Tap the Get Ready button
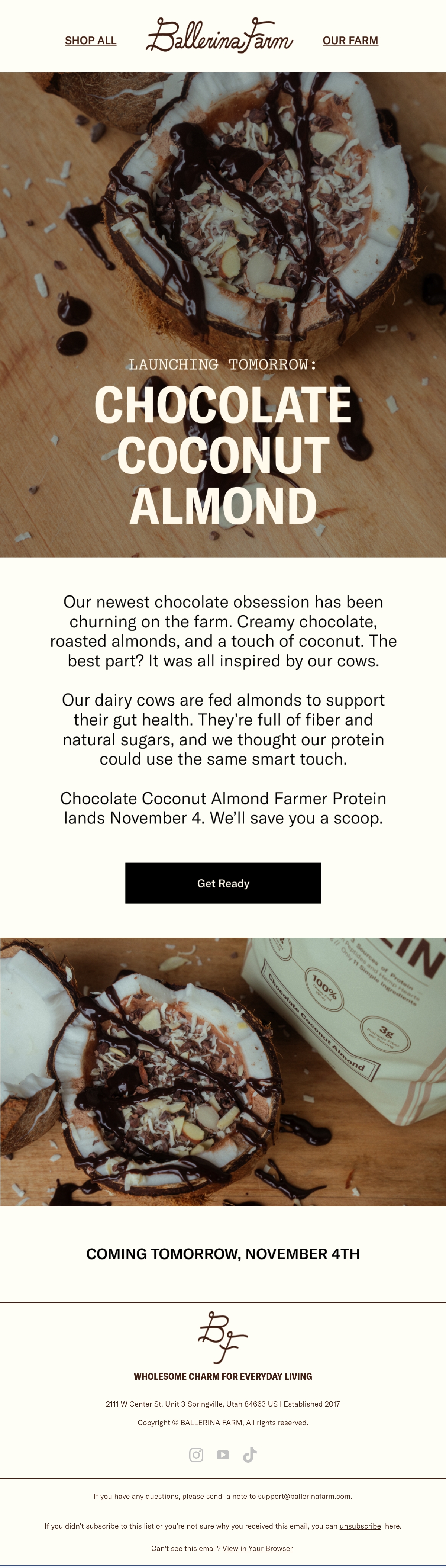 [223, 883]
